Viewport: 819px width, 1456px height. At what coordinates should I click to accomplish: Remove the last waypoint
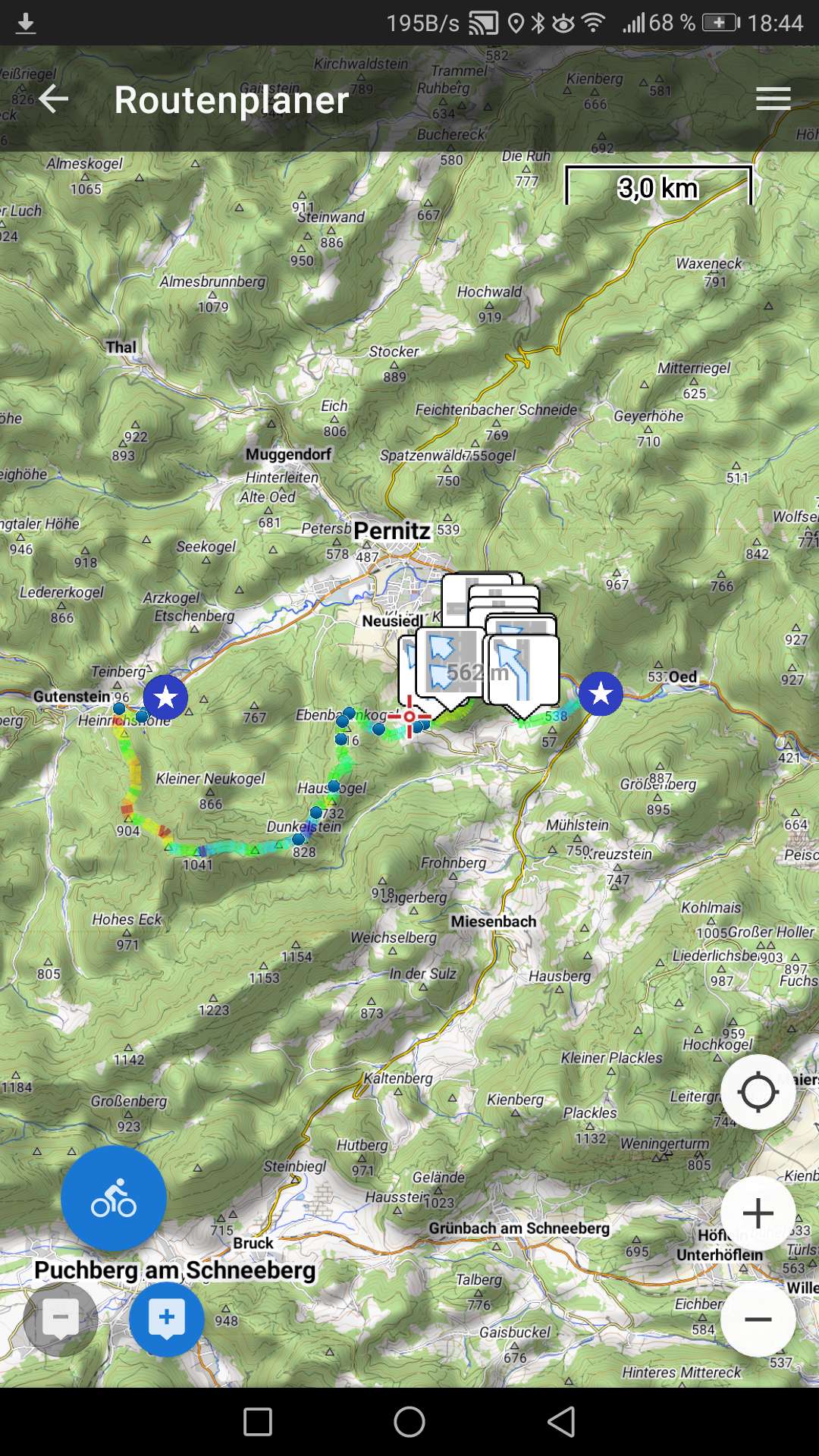click(61, 1319)
